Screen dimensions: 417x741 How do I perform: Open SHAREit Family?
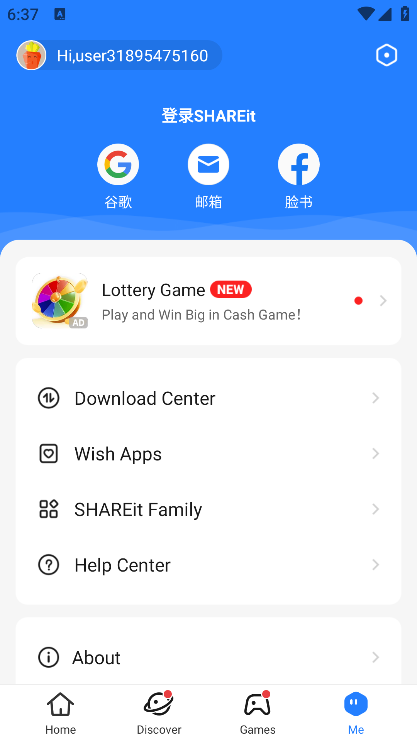coord(208,509)
